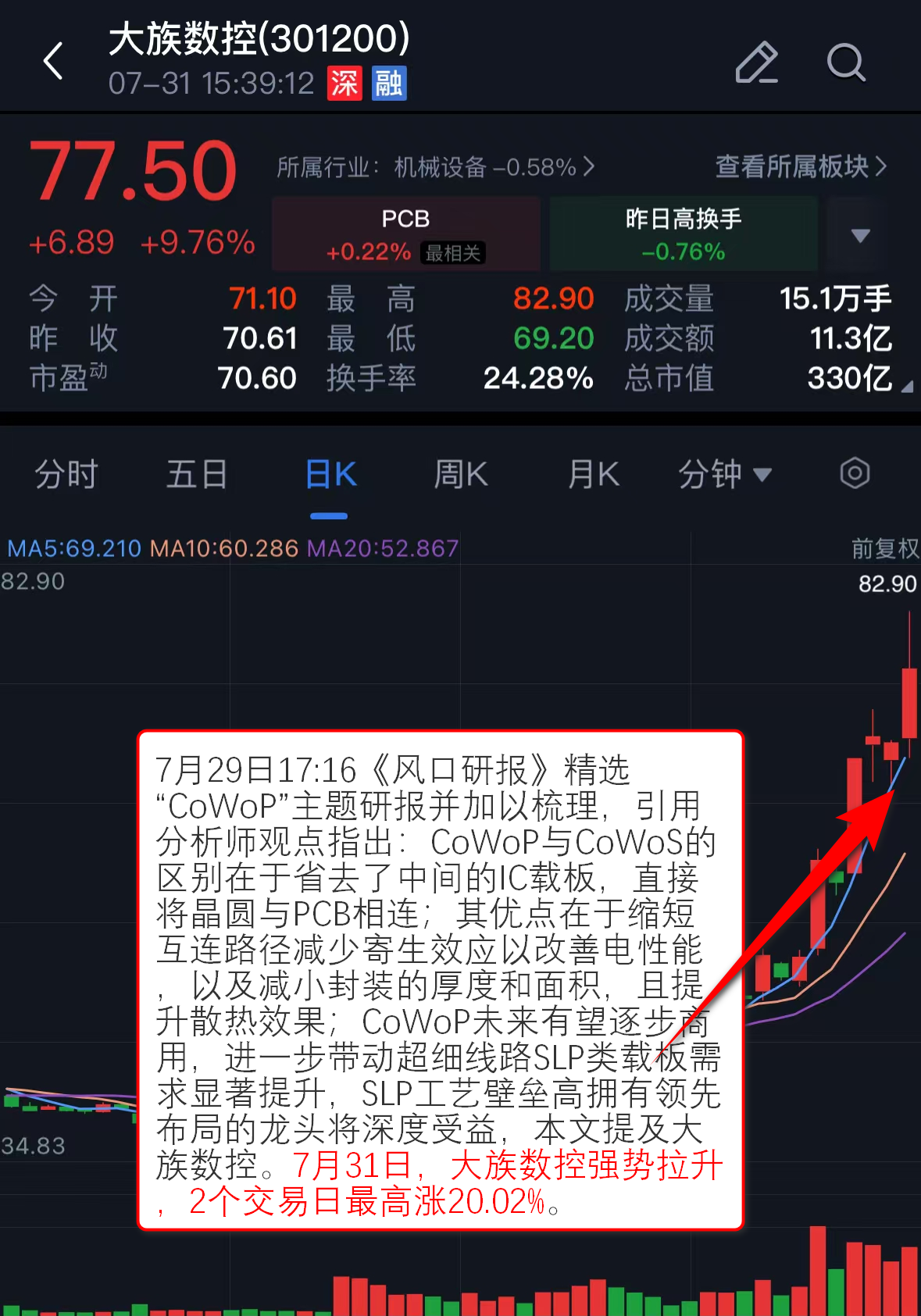
Task: Open chart settings hexagon icon
Action: point(855,473)
